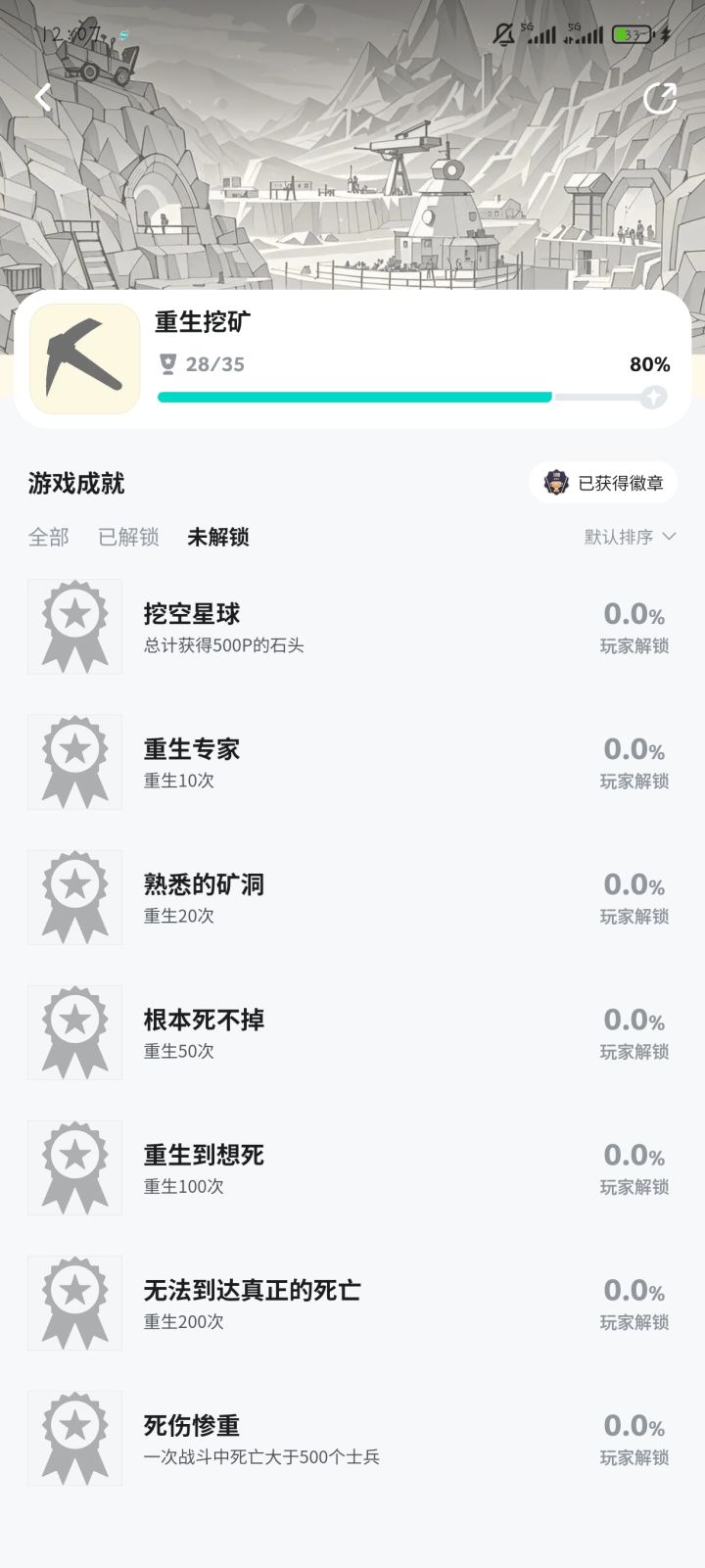View the 重生到想死 achievement
705x1568 pixels.
(x=352, y=1167)
